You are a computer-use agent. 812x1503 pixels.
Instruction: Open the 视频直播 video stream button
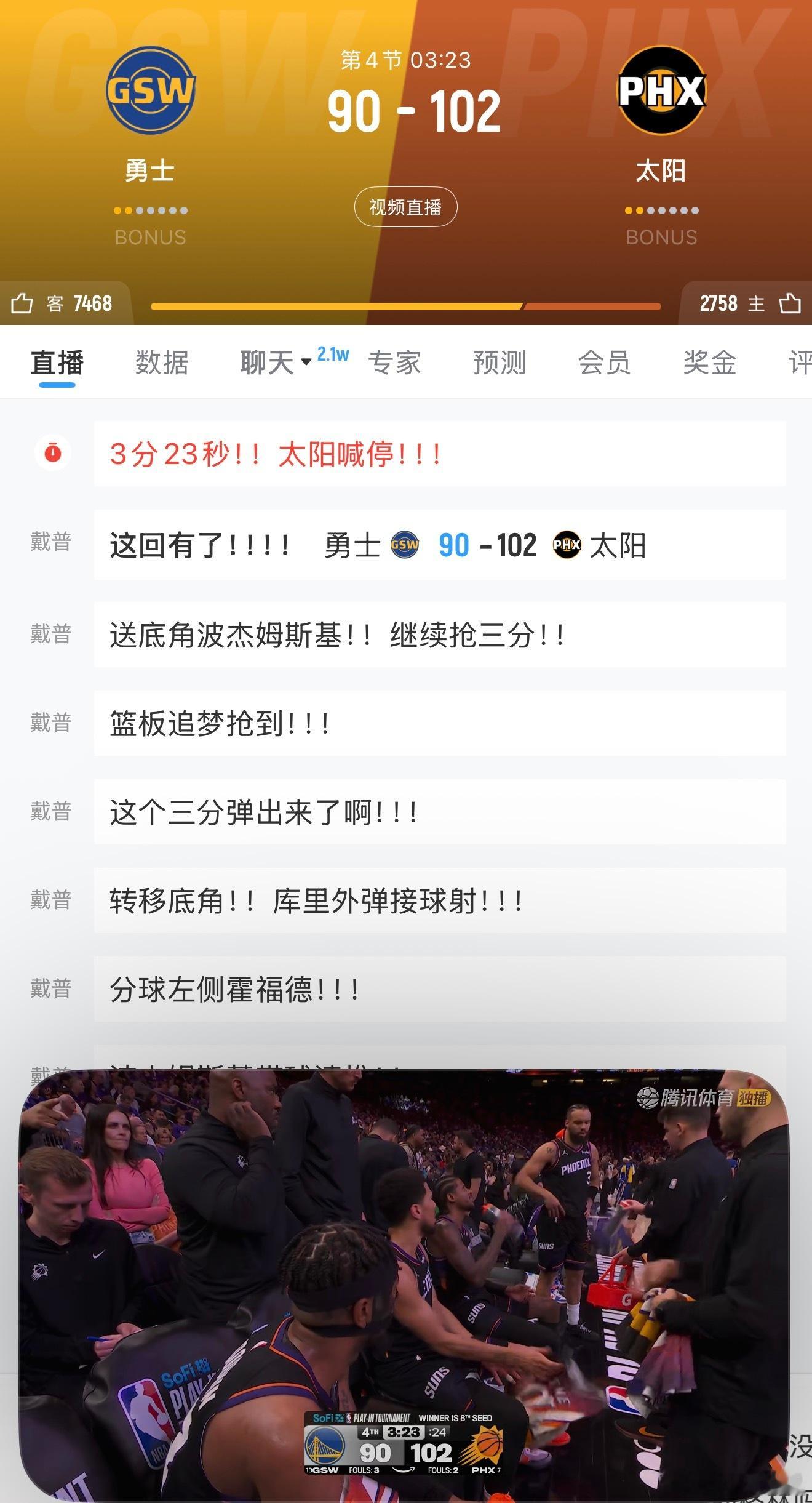pyautogui.click(x=407, y=207)
